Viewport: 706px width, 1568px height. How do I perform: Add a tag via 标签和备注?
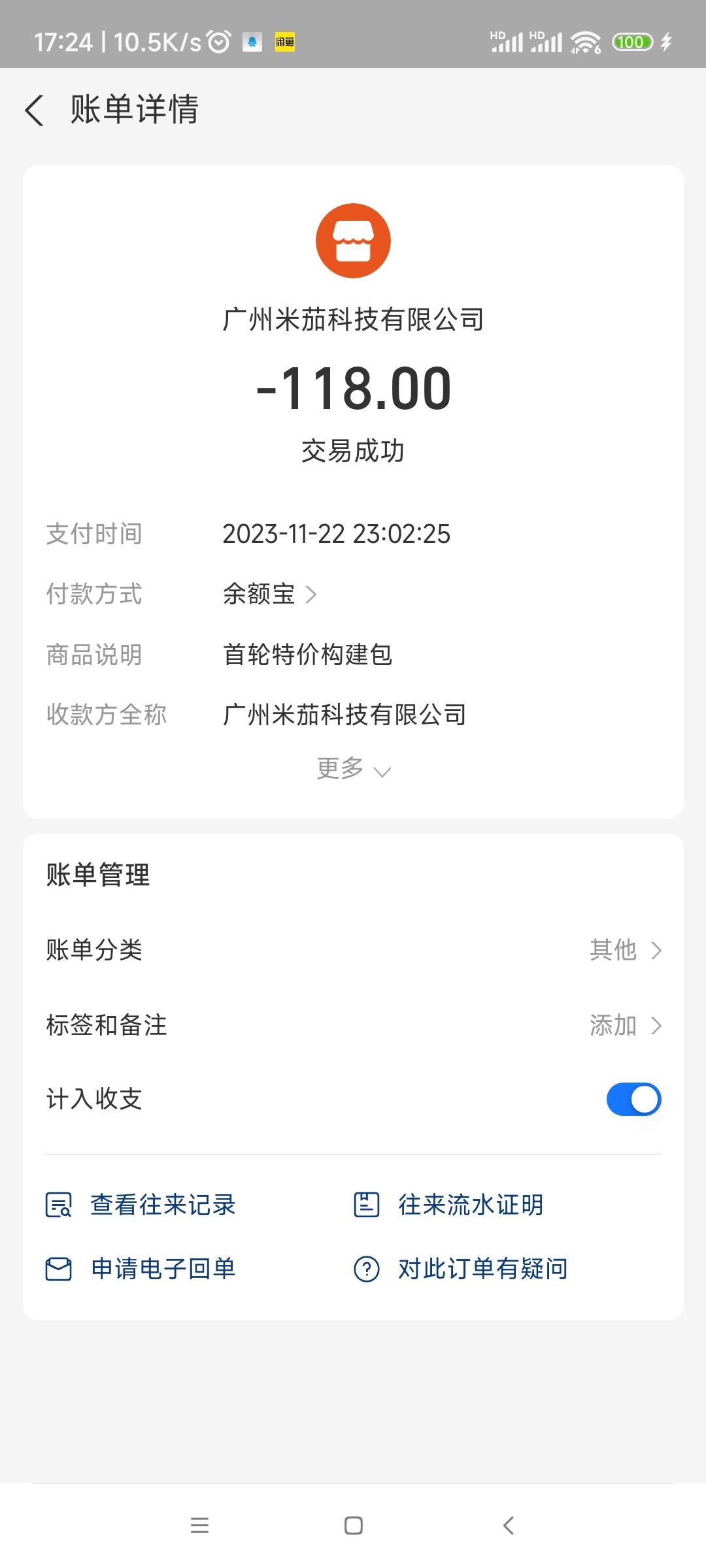click(353, 1025)
